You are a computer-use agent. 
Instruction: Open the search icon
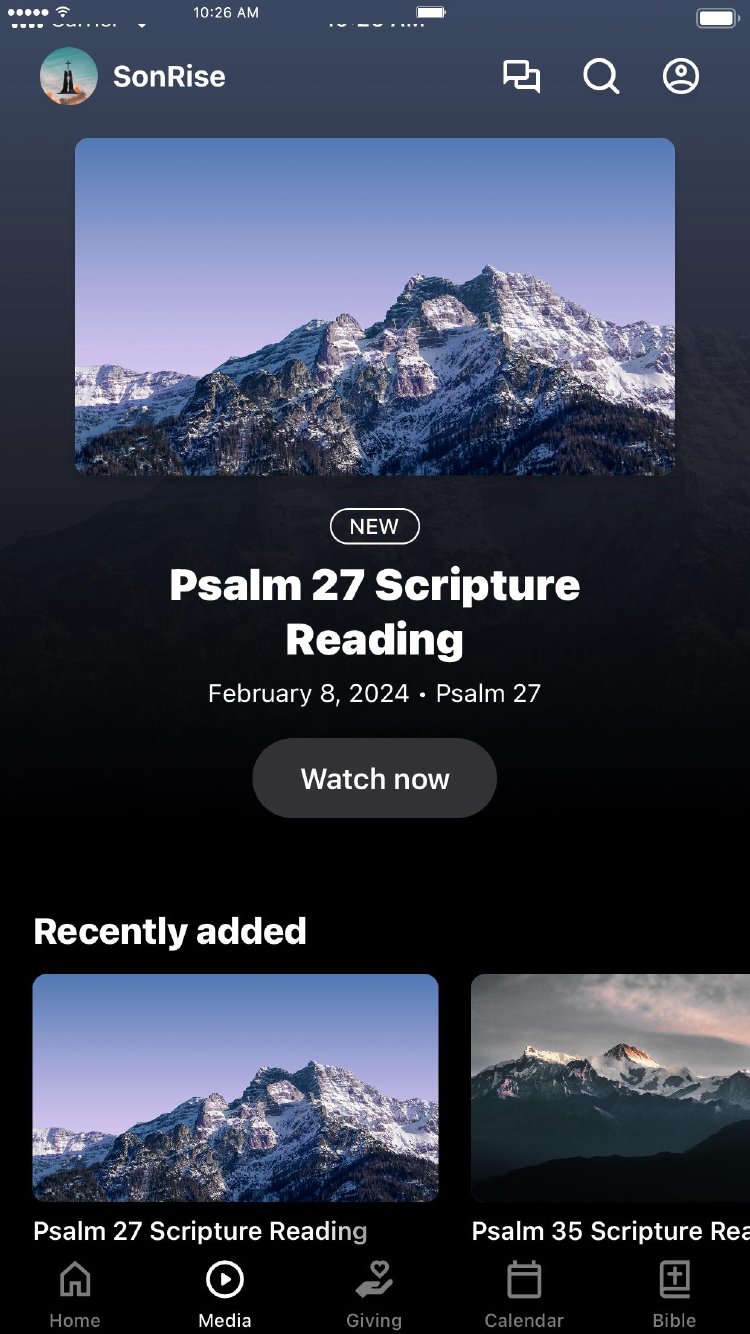[601, 77]
